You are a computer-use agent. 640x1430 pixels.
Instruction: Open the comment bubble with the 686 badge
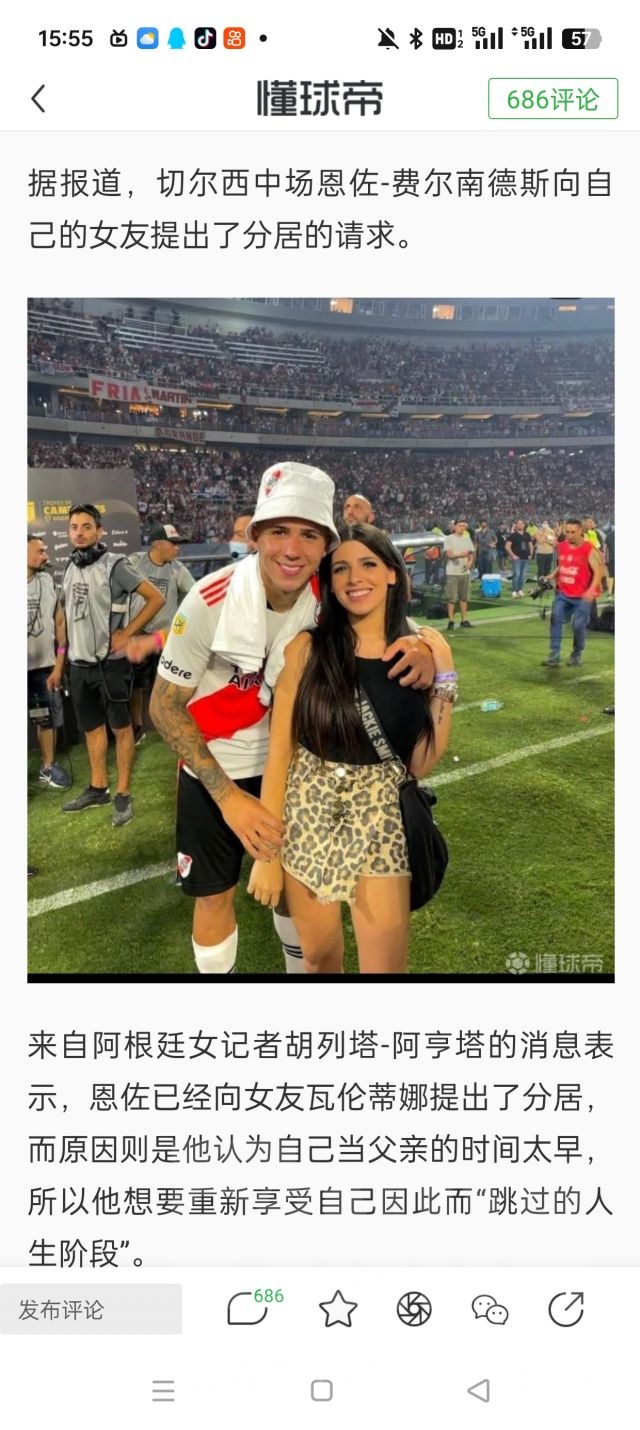click(248, 1308)
